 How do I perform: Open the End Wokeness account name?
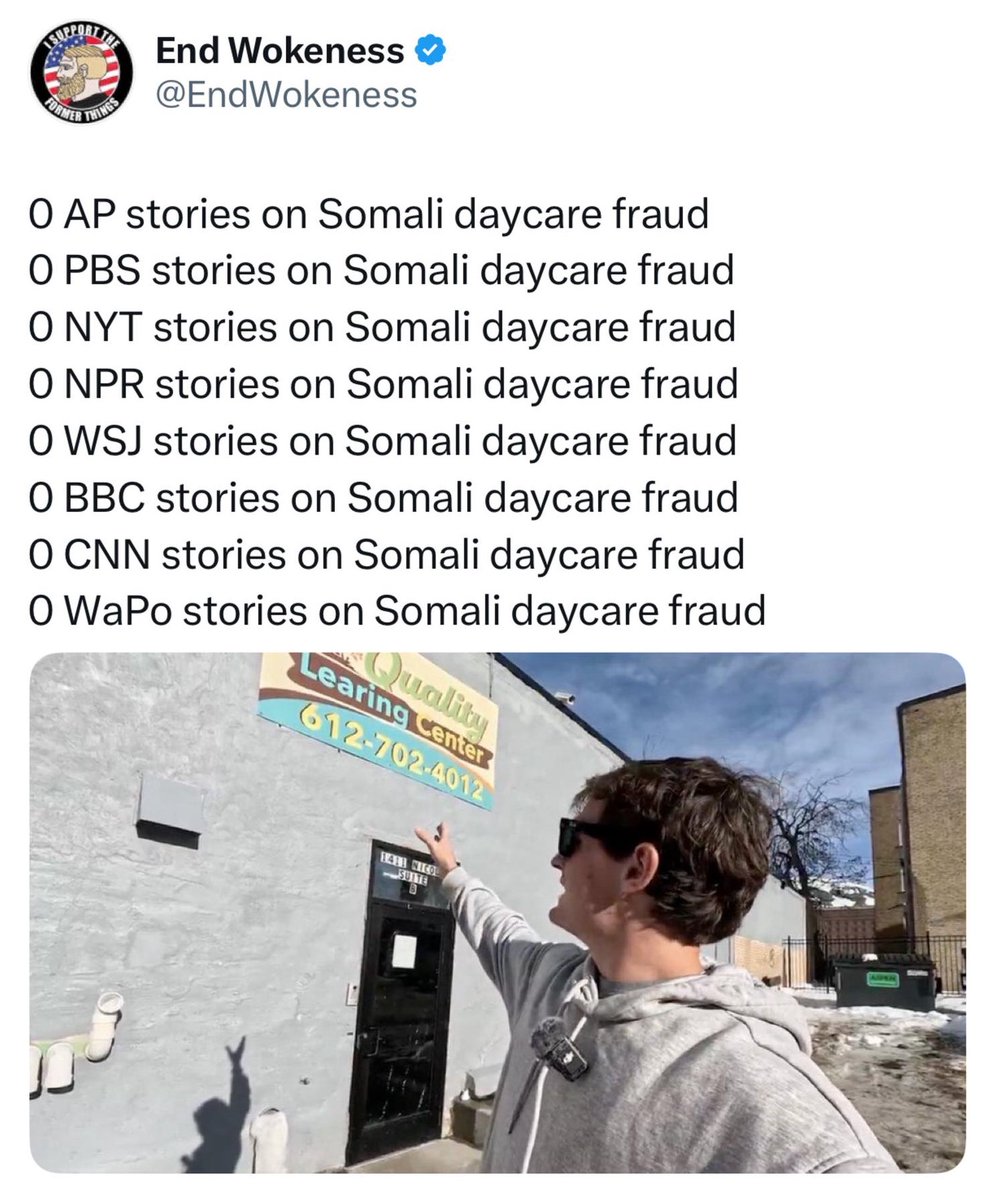coord(280,51)
